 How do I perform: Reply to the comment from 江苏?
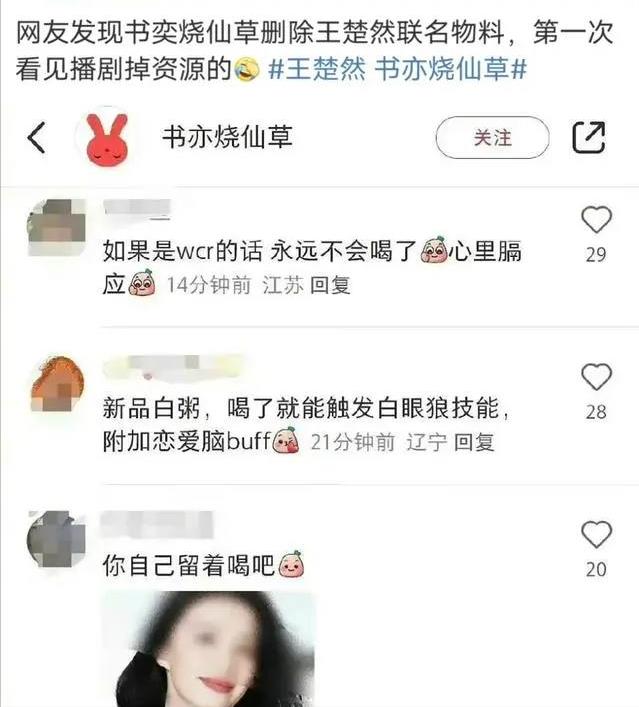pyautogui.click(x=331, y=286)
